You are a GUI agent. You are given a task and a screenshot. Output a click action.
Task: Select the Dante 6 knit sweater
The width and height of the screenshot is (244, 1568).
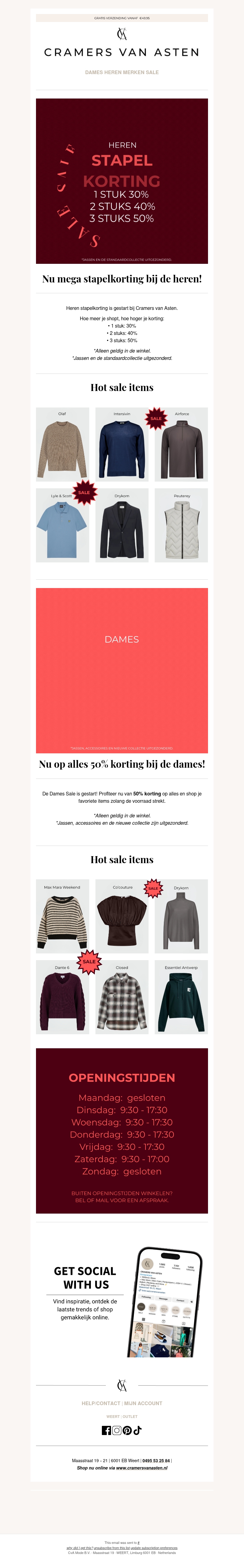(x=62, y=996)
